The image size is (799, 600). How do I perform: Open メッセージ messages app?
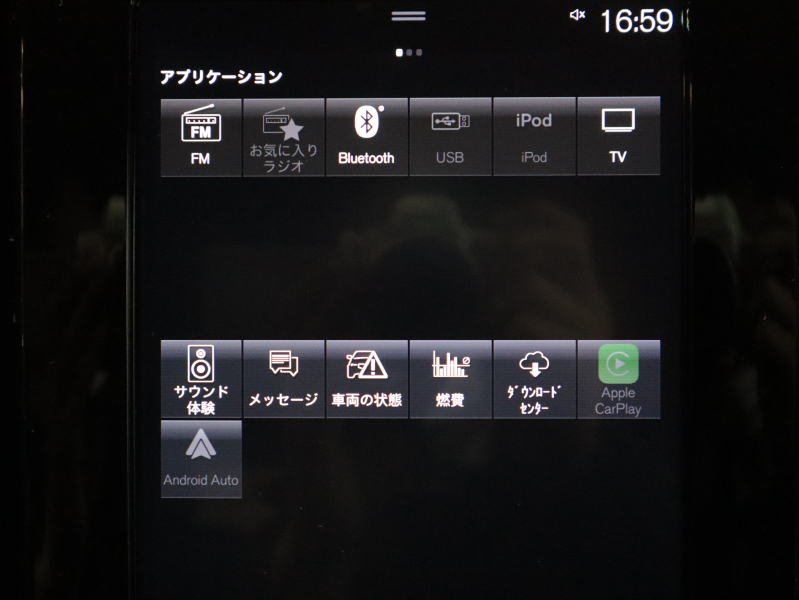pos(284,379)
